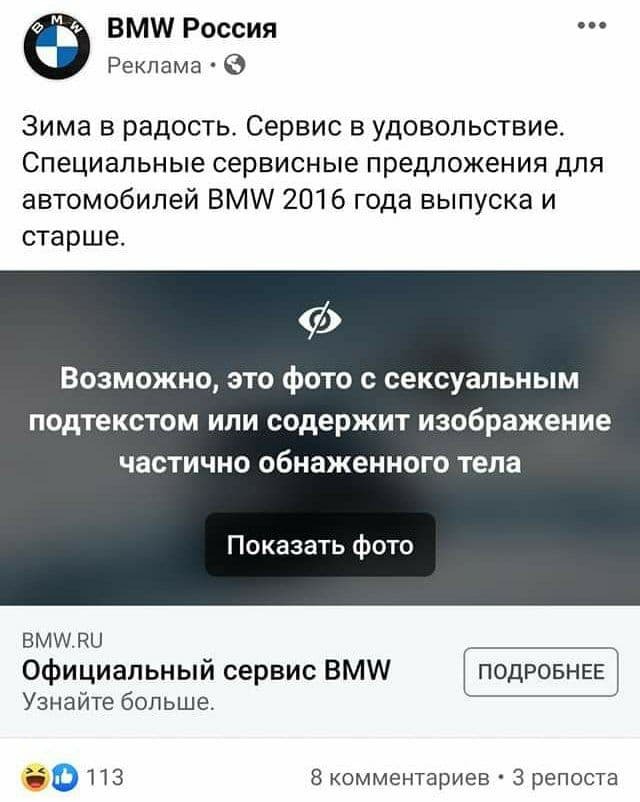Tap Показать фото to reveal the image

pyautogui.click(x=320, y=545)
